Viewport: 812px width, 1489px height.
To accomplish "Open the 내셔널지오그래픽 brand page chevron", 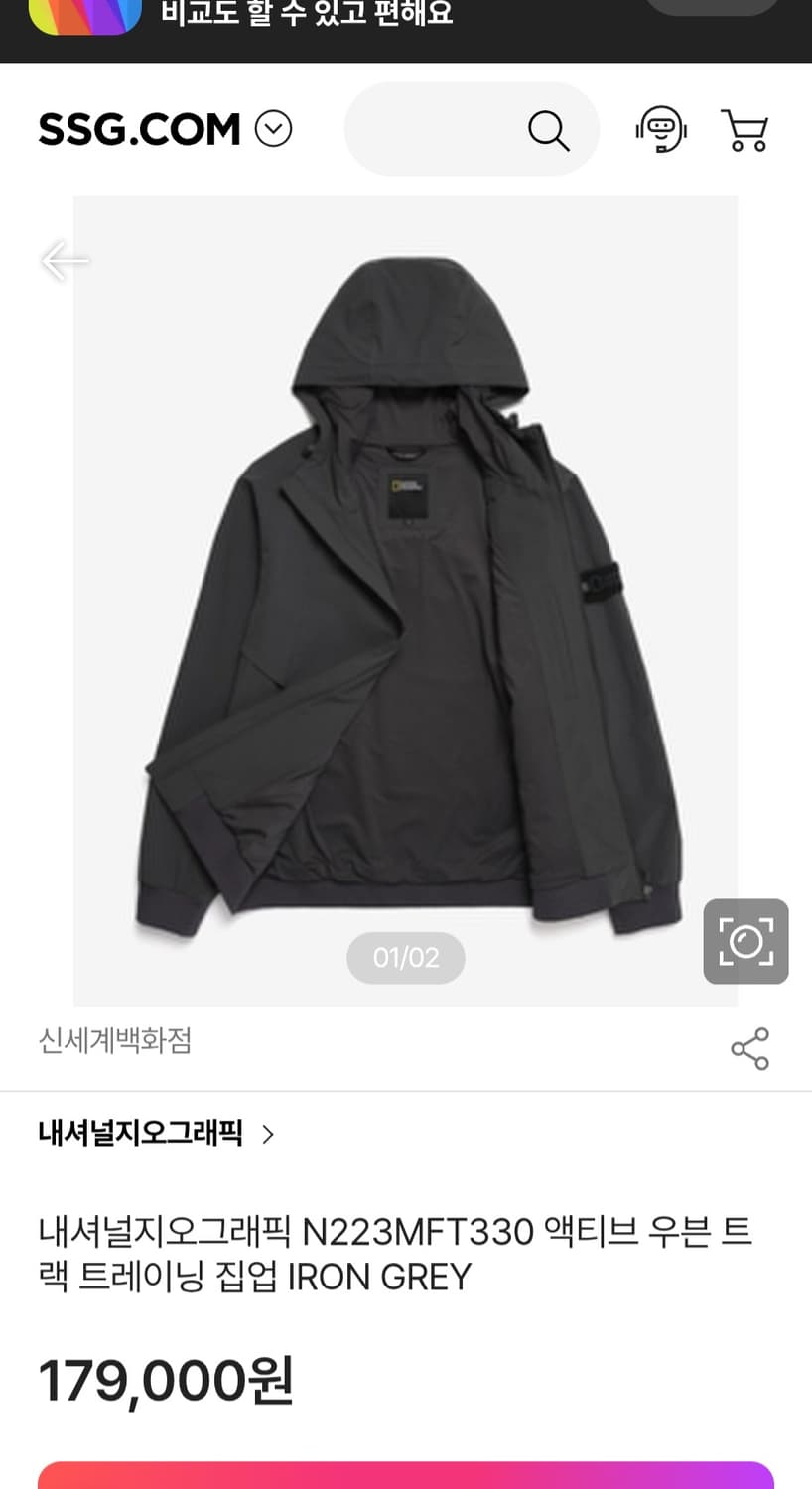I will pos(267,1131).
